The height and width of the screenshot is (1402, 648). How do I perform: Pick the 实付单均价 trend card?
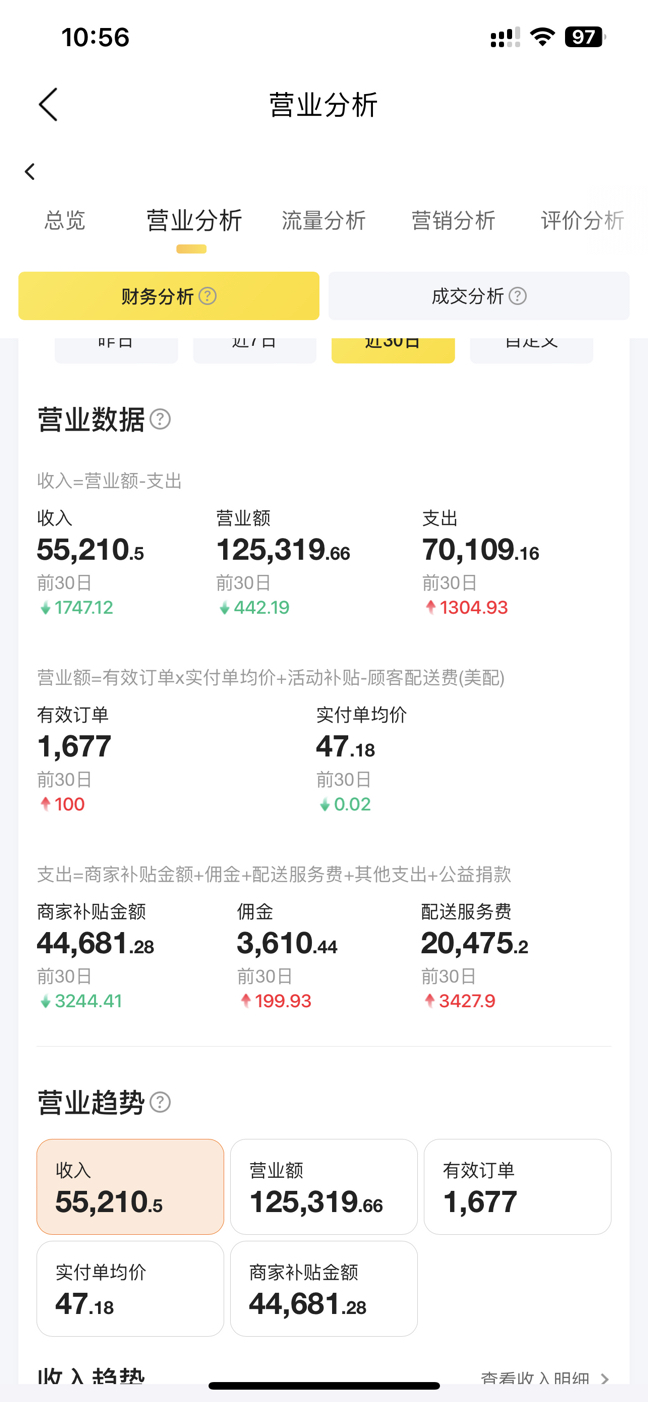130,1289
